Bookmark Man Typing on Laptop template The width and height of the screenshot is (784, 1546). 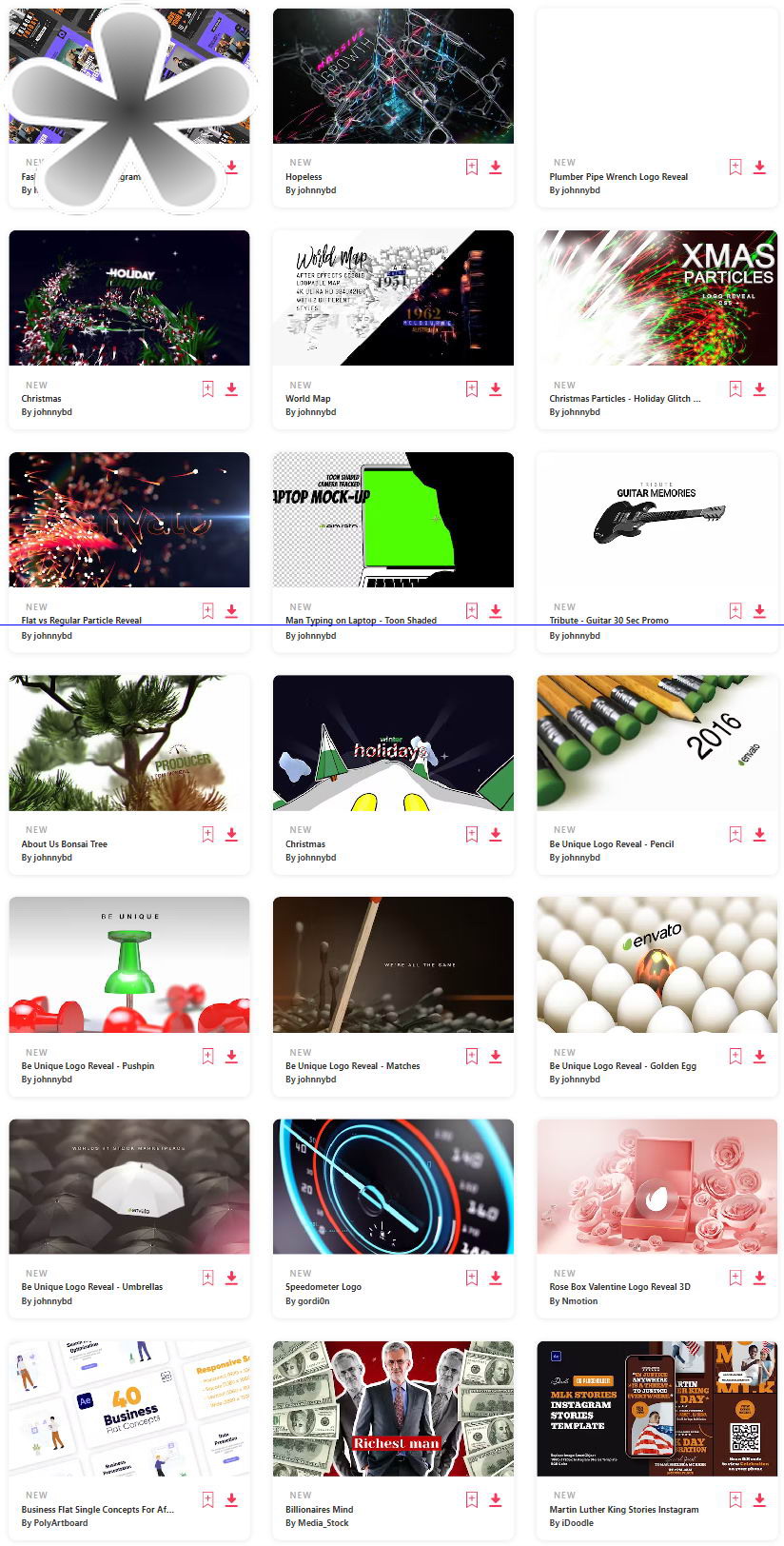[x=472, y=611]
